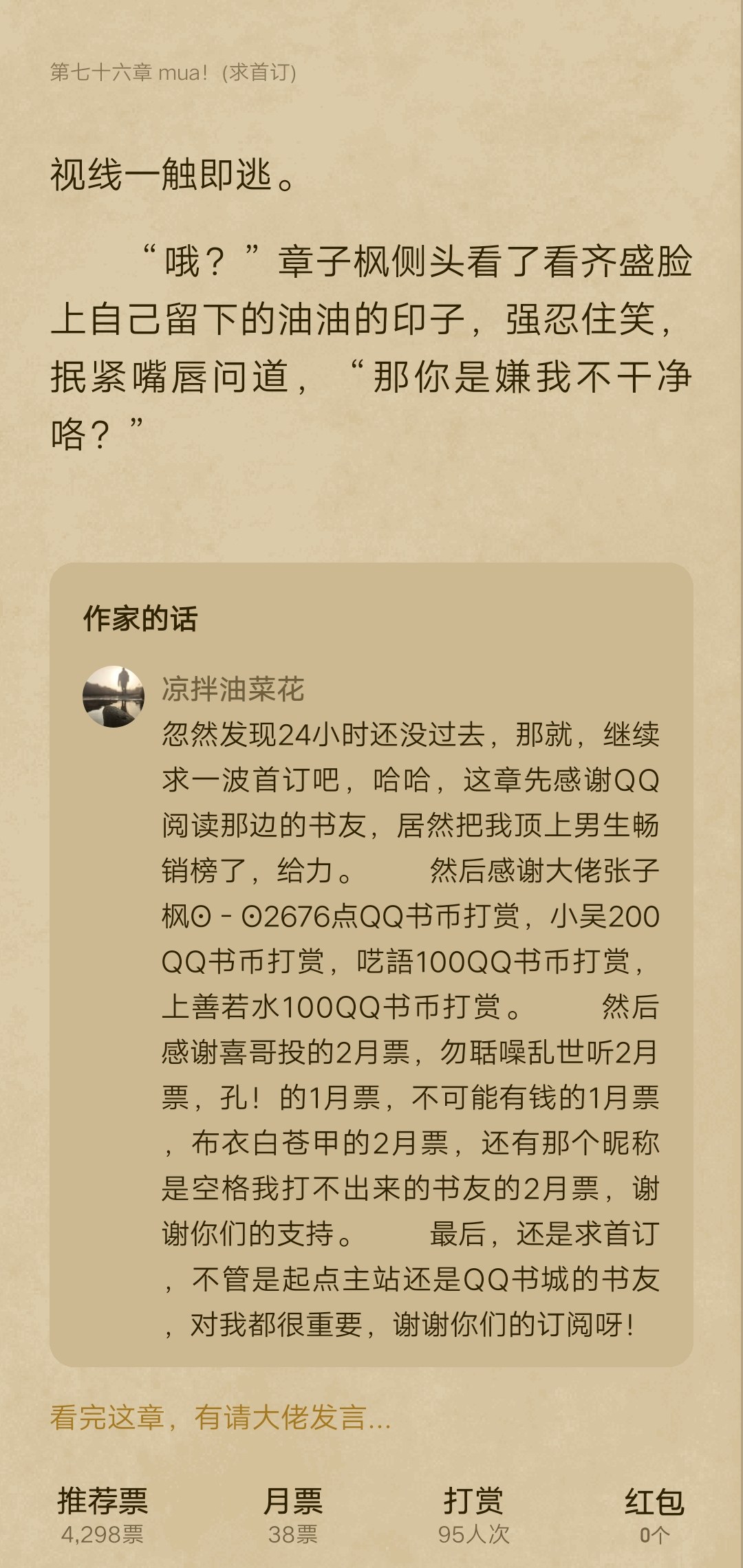The height and width of the screenshot is (1568, 743).
Task: Open author name 凉拌油菜花
Action: (x=233, y=688)
